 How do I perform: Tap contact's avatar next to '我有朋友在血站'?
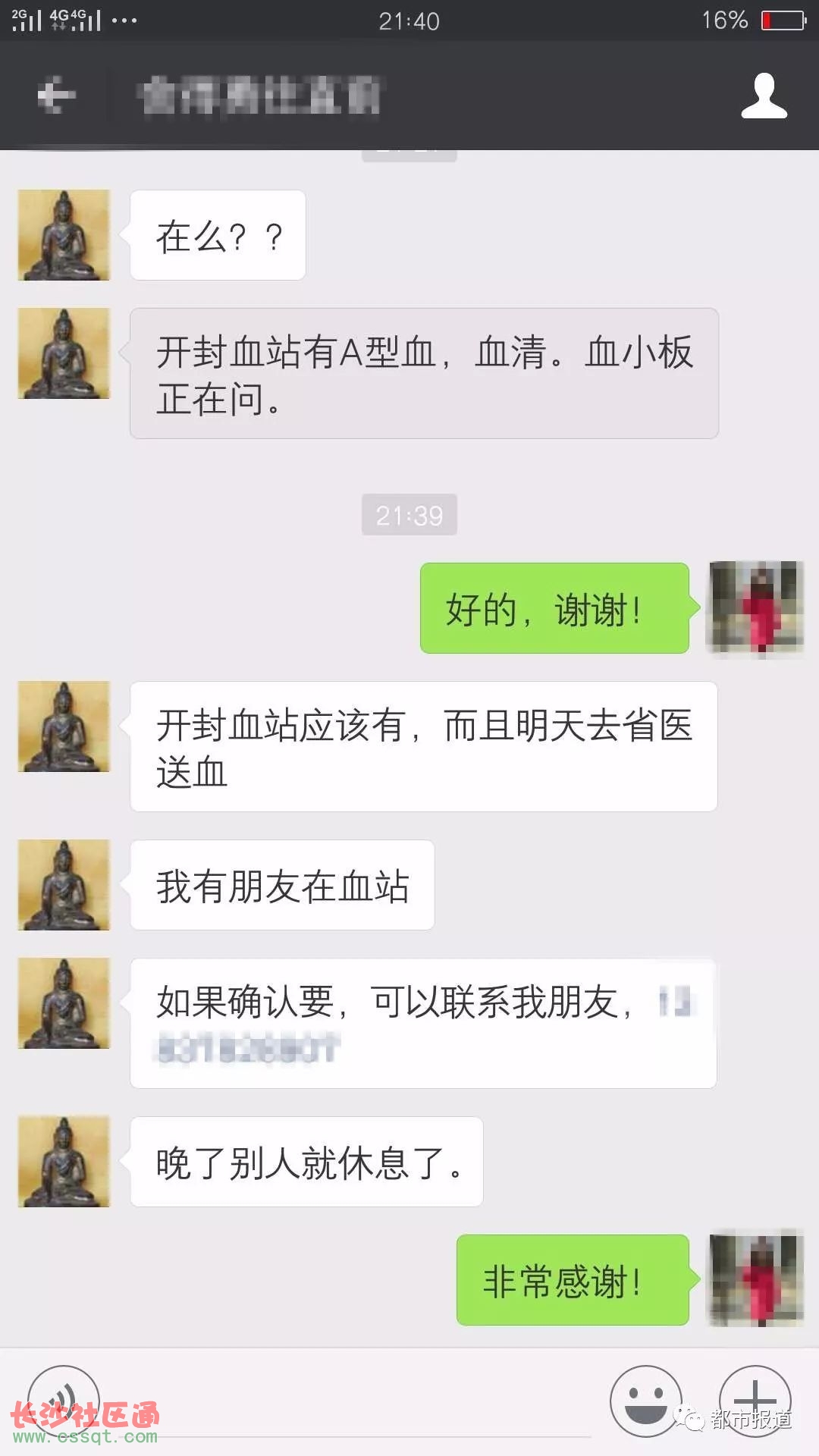point(64,885)
